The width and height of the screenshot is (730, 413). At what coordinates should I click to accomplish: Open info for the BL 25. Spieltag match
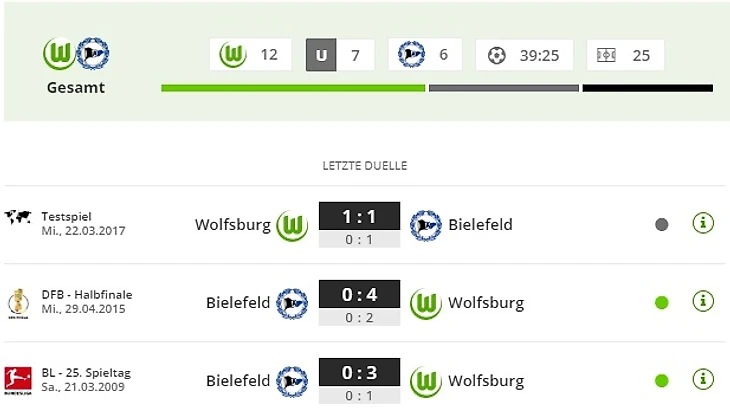(x=703, y=379)
